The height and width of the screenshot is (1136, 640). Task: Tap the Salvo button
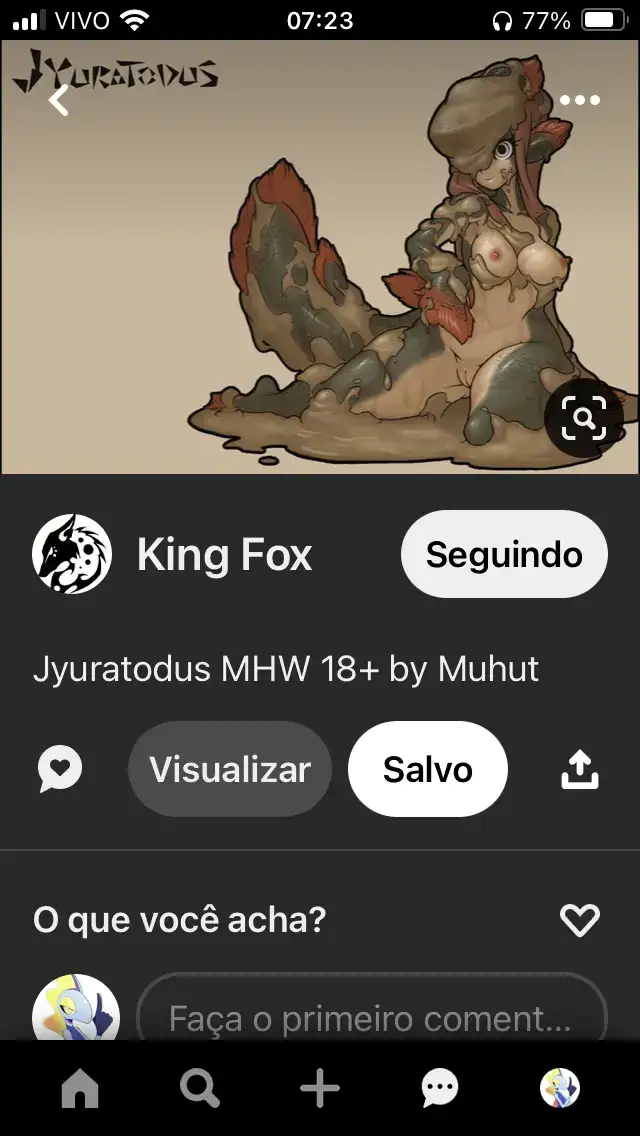coord(427,769)
